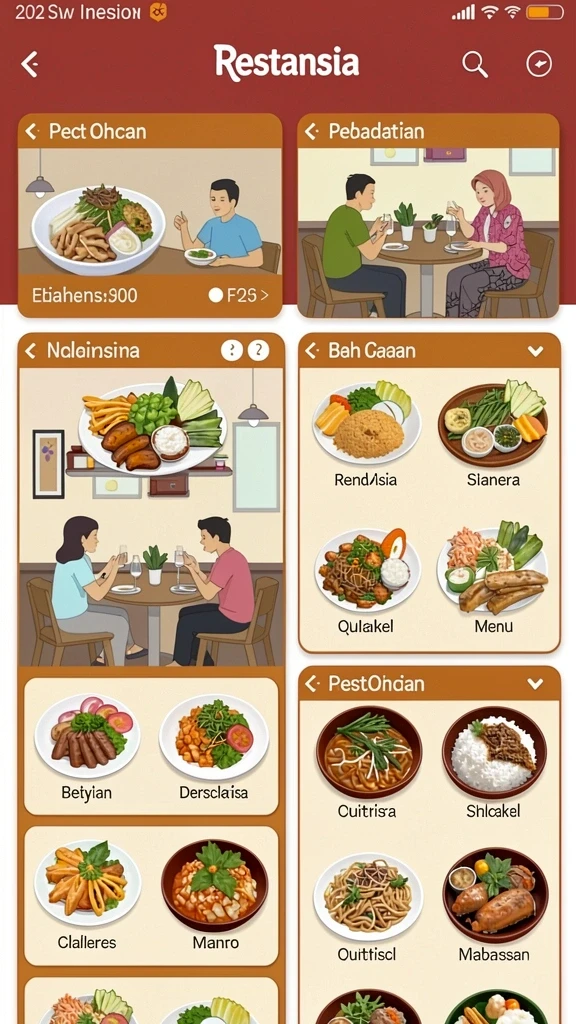The height and width of the screenshot is (1024, 576).
Task: Choose the Manro bowl
Action: pos(215,893)
